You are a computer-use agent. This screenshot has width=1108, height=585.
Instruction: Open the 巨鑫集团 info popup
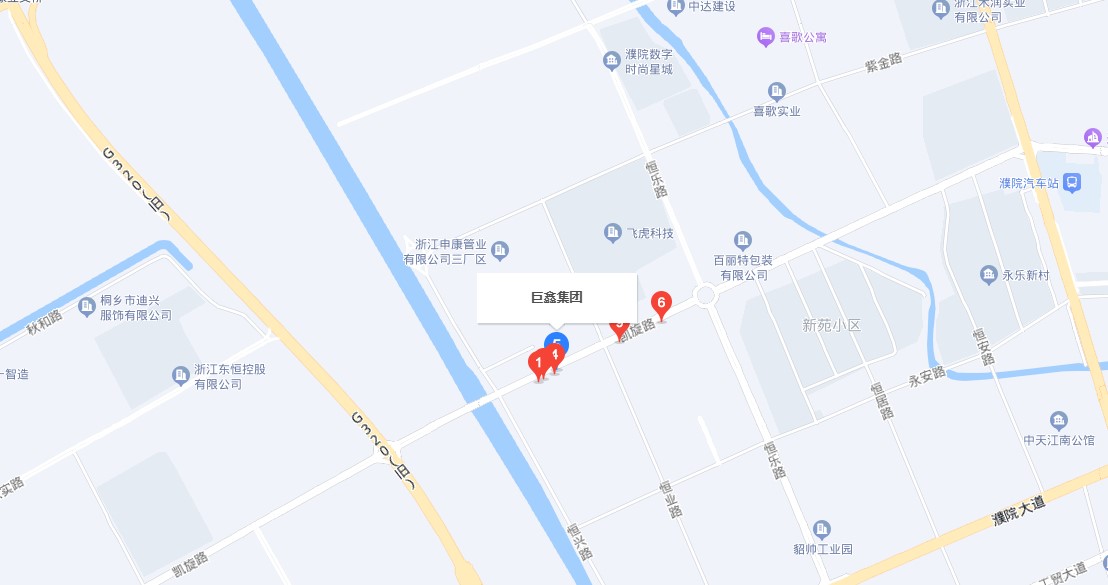[556, 298]
